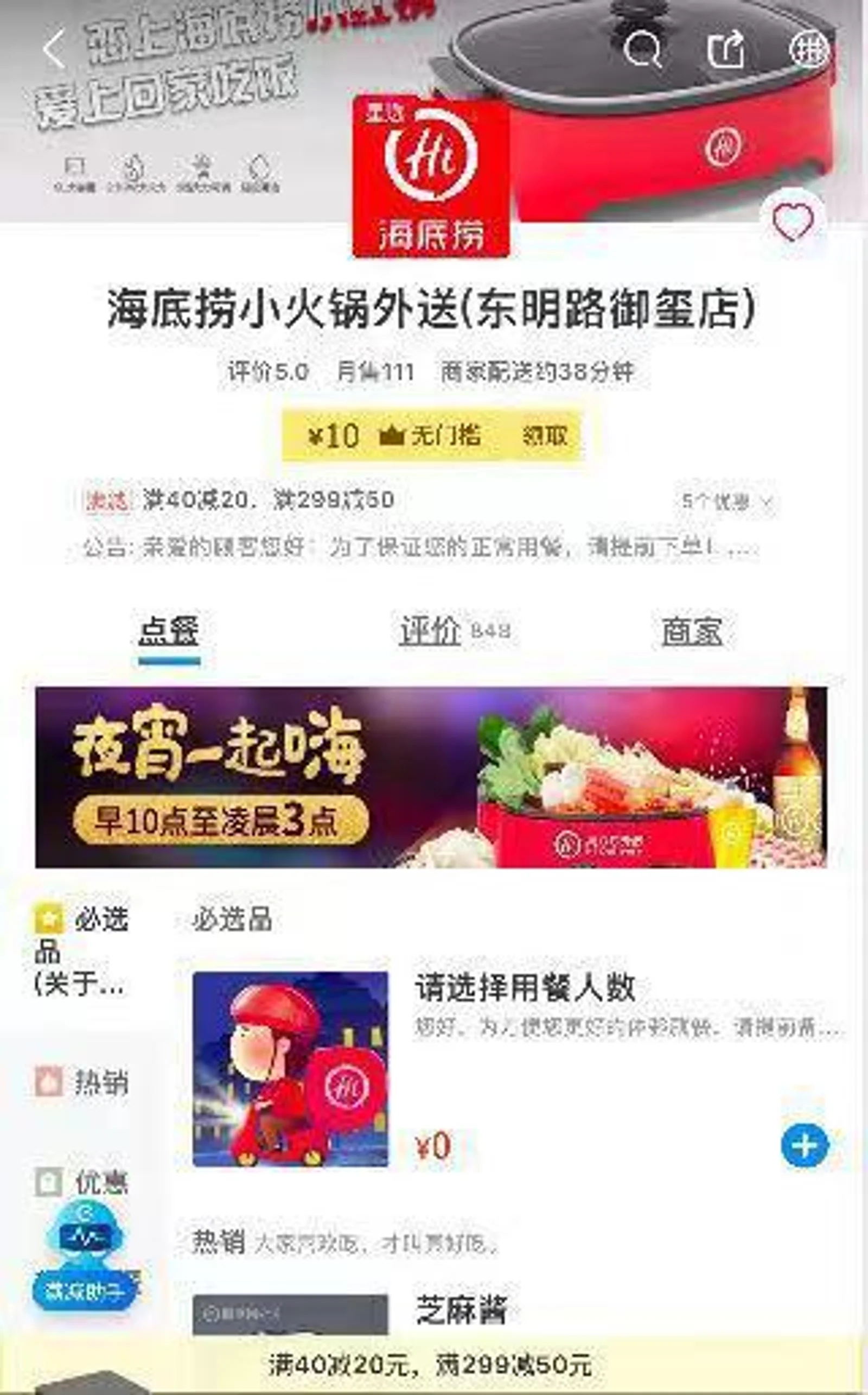Open the 芝麻酱 product item
868x1395 pixels.
(461, 1310)
